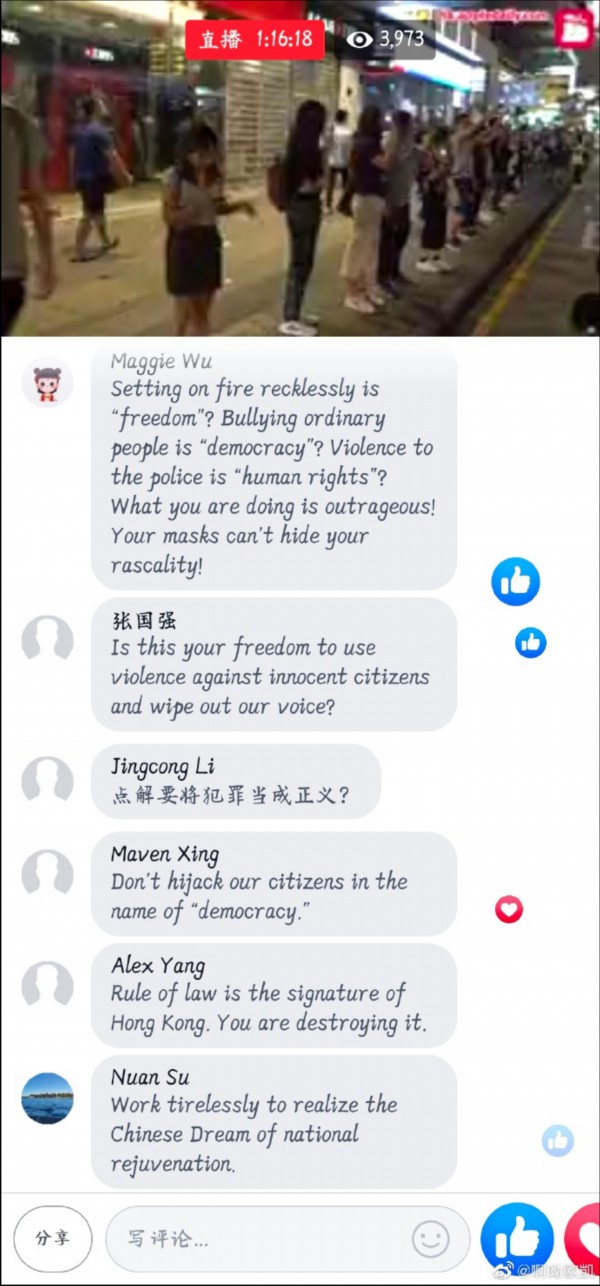Open the emoji picker in the comment box
The image size is (600, 1286).
(431, 1239)
